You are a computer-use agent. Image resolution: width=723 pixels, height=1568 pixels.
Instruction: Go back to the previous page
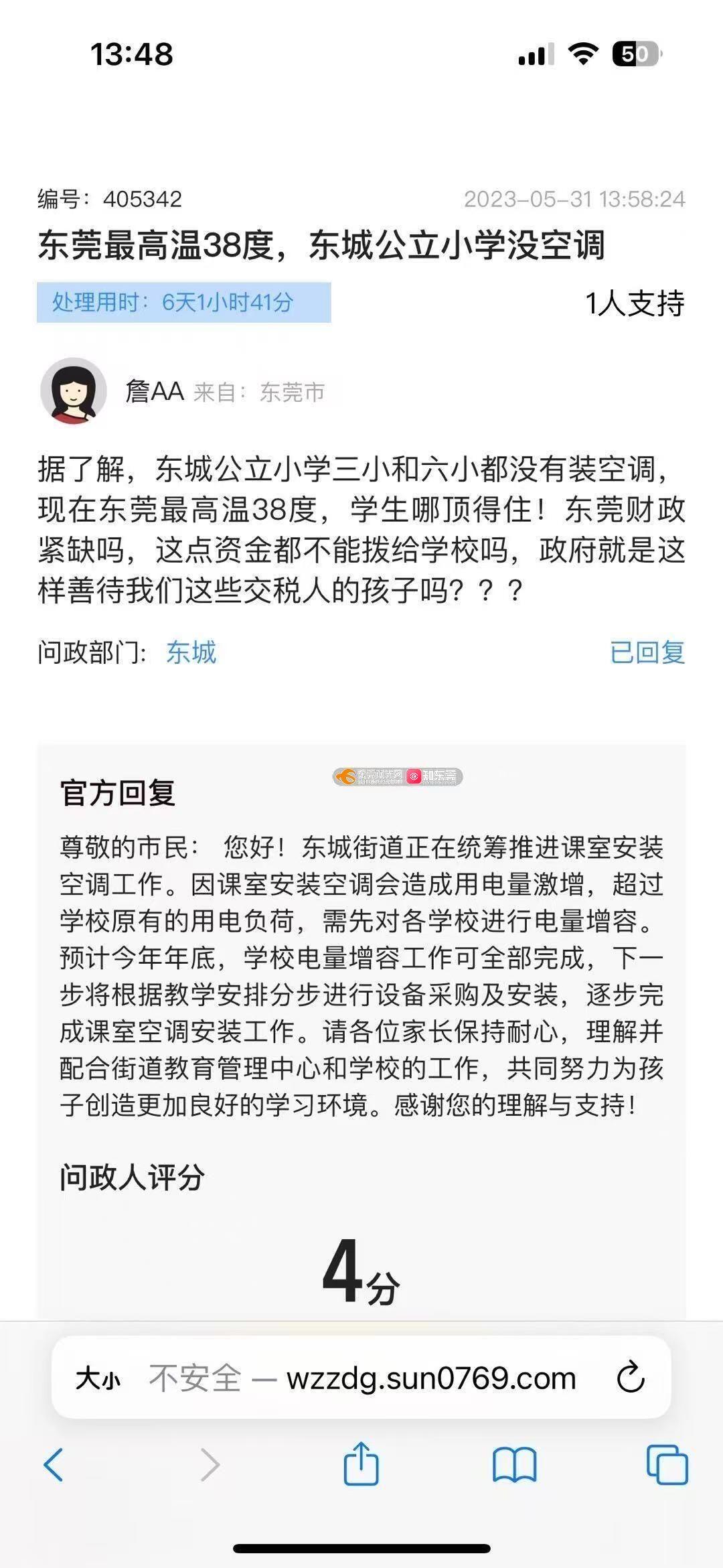point(54,1464)
